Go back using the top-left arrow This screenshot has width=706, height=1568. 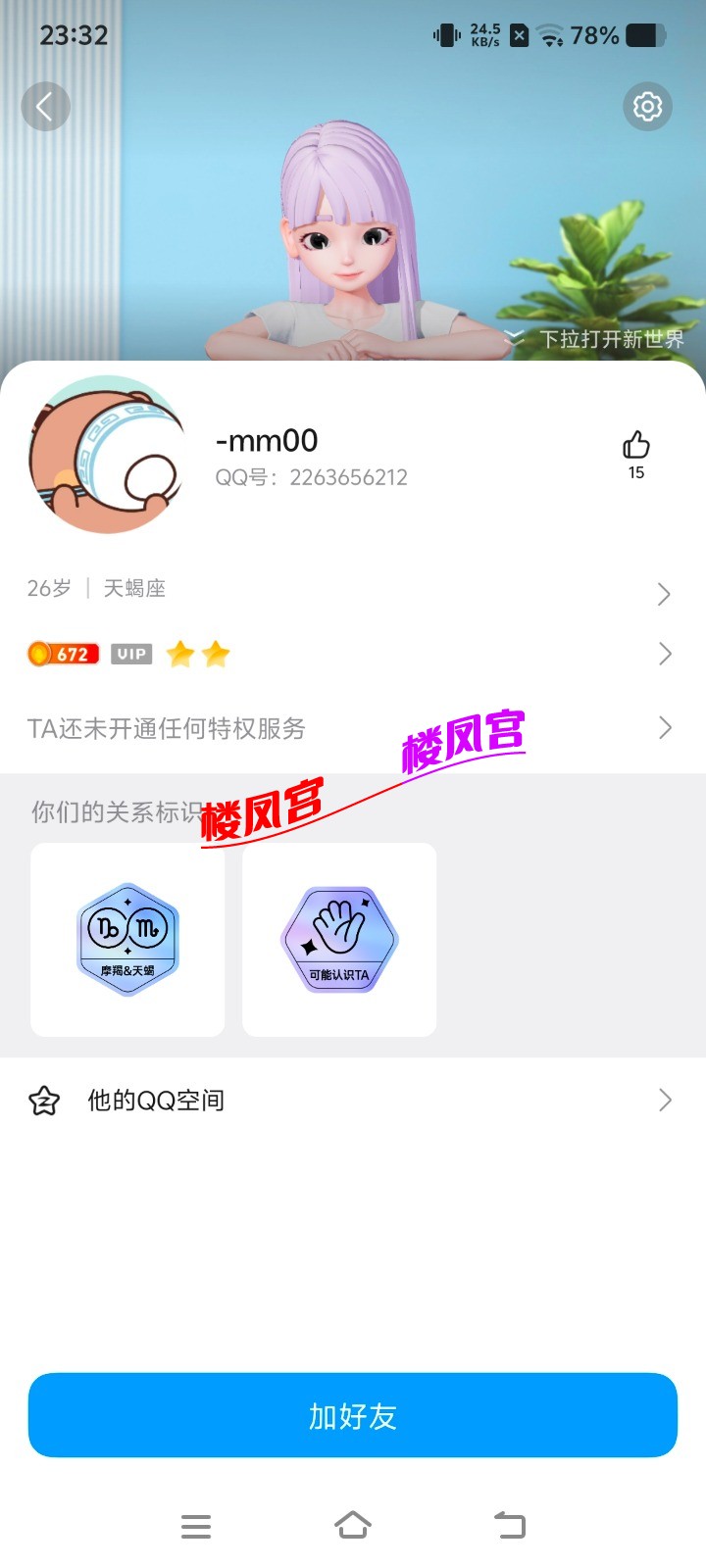coord(45,106)
